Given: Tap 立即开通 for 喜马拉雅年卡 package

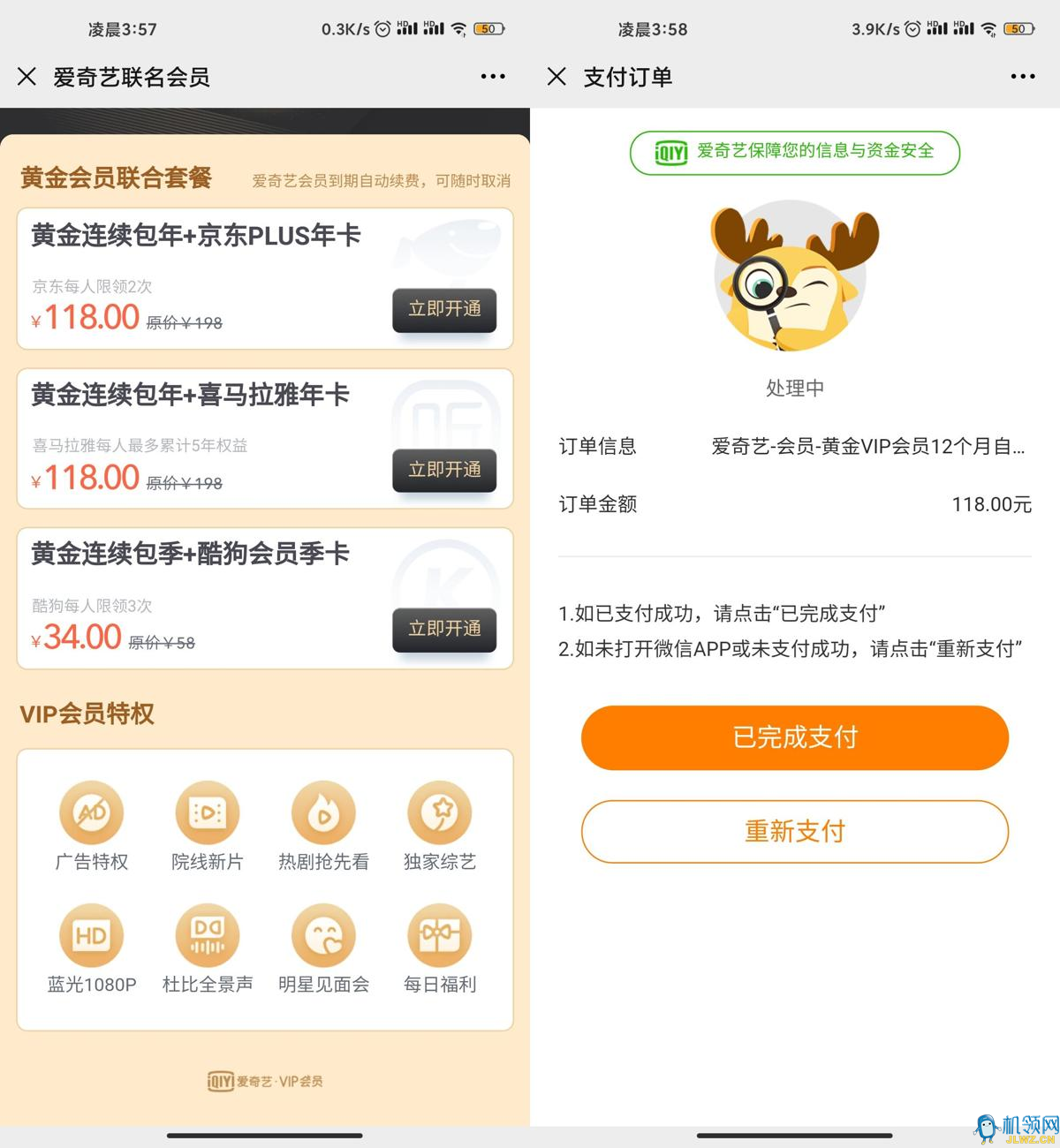Looking at the screenshot, I should click(x=444, y=470).
